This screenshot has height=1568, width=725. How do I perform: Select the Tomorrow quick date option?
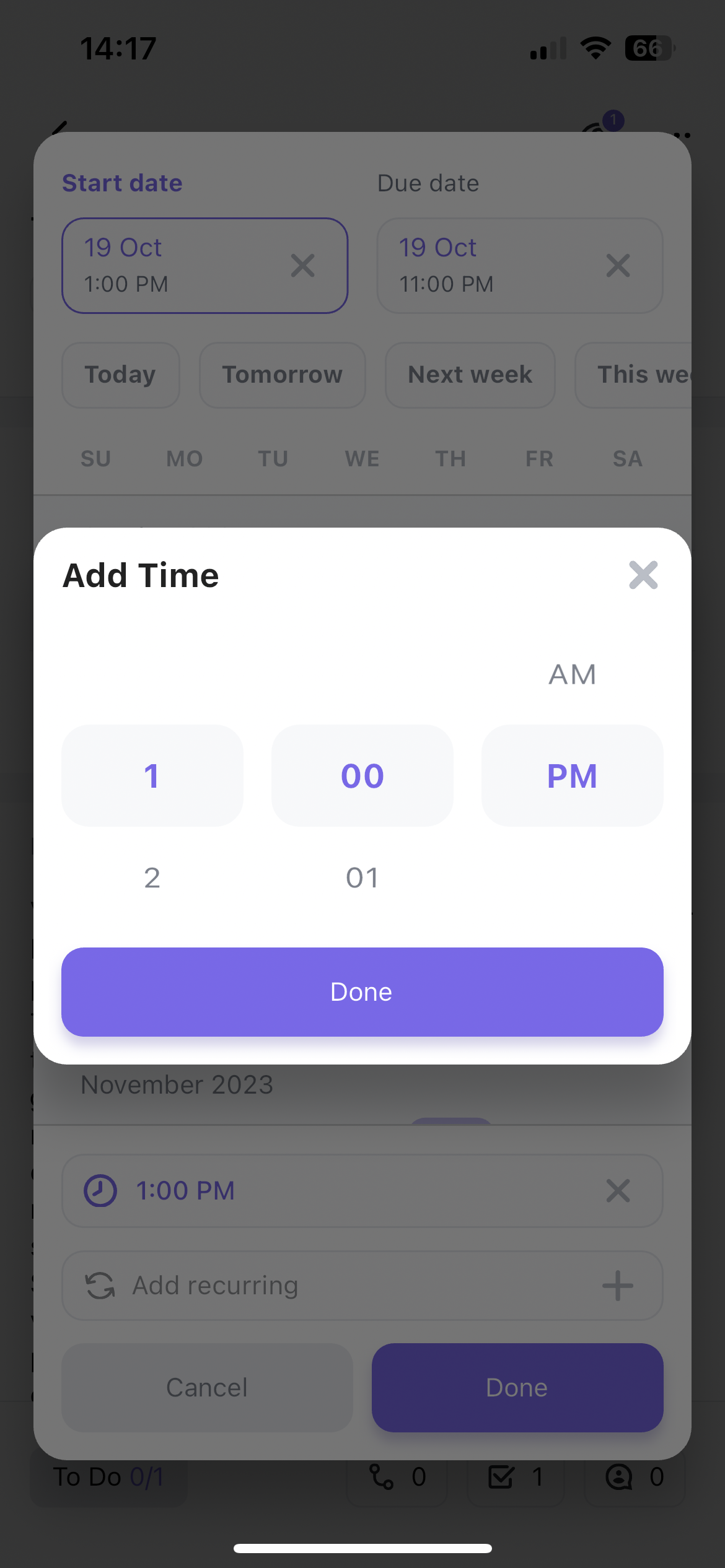(282, 375)
